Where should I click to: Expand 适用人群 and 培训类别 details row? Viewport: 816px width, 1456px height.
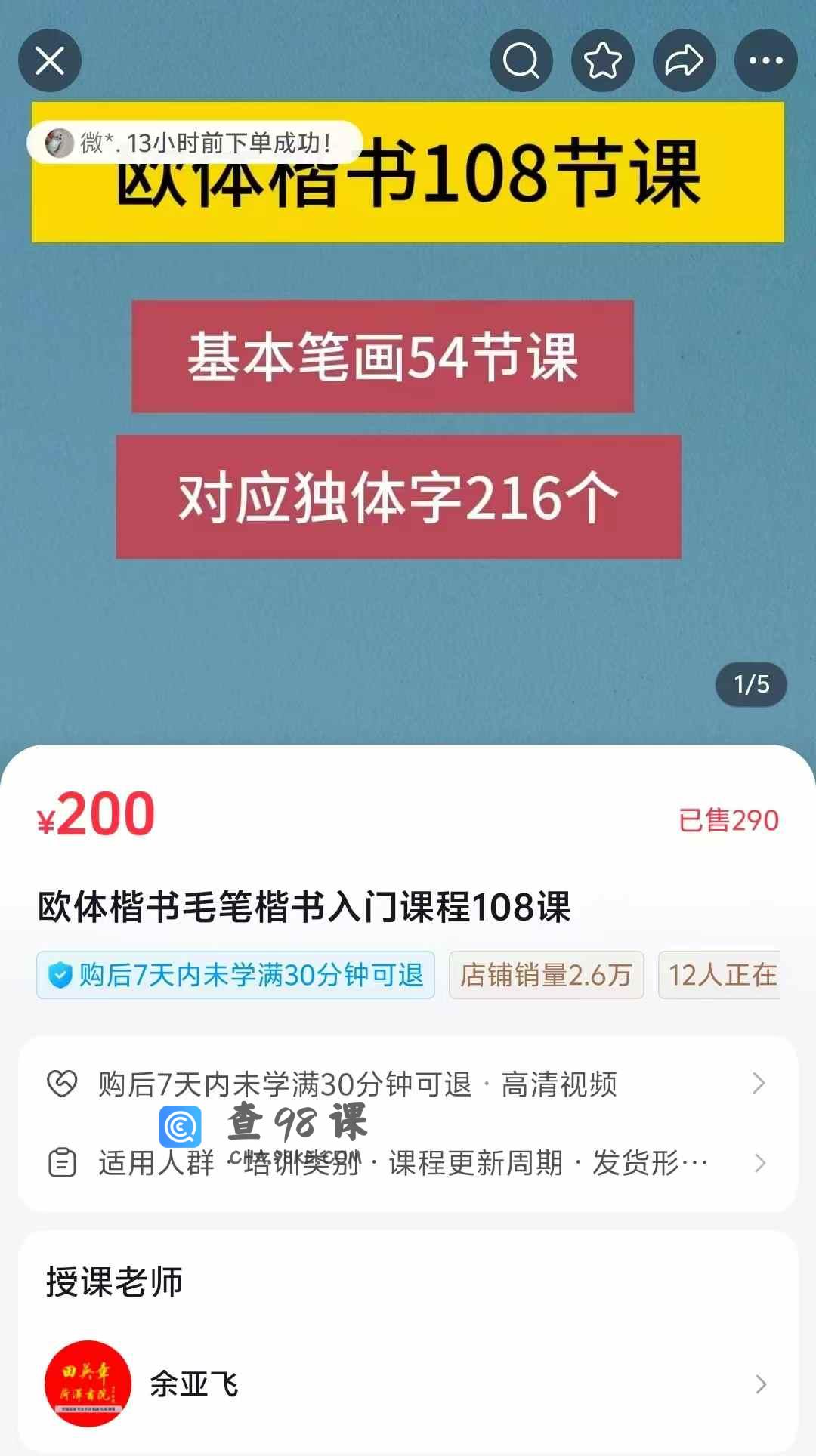[x=408, y=1163]
